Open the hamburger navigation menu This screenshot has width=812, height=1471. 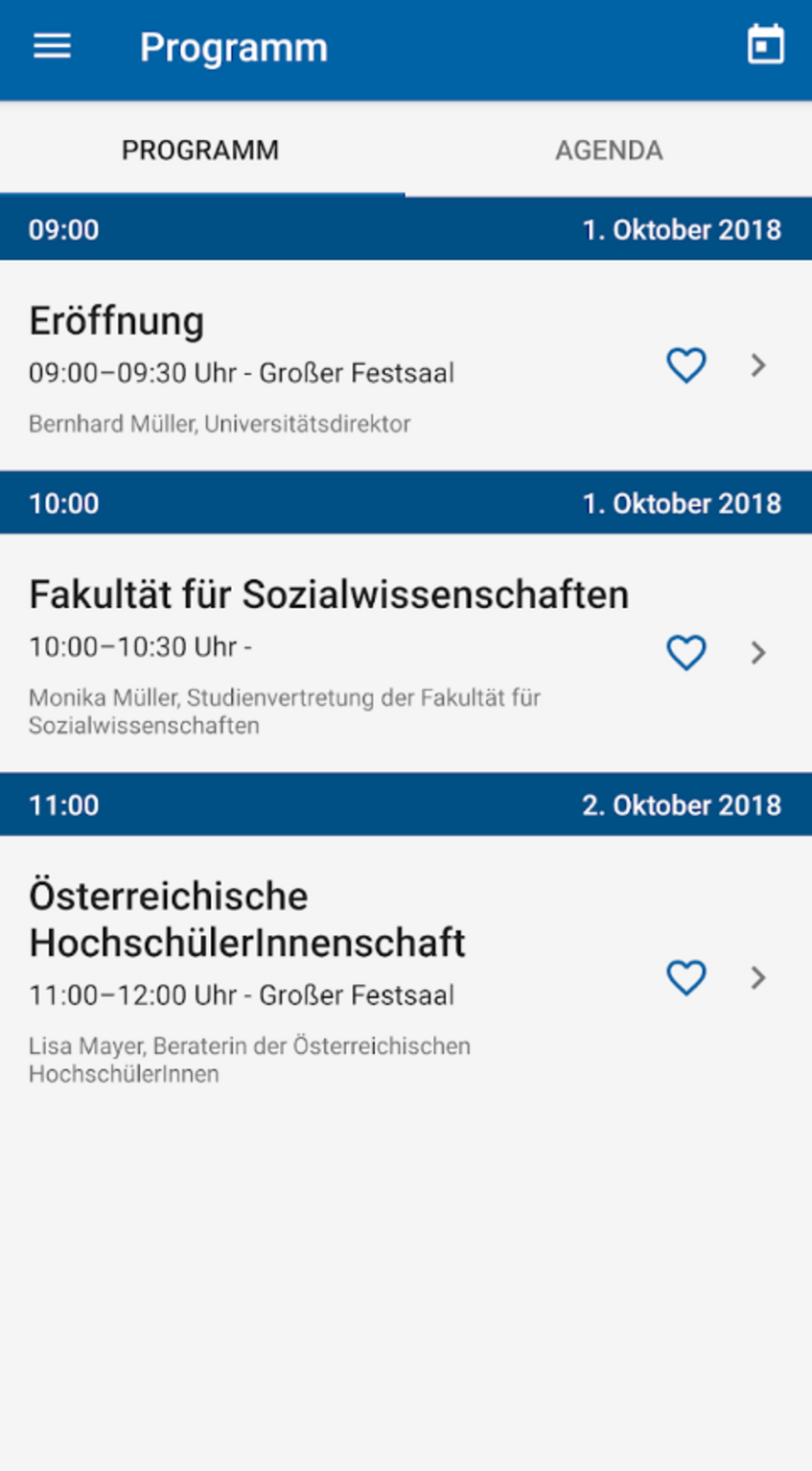[x=52, y=46]
